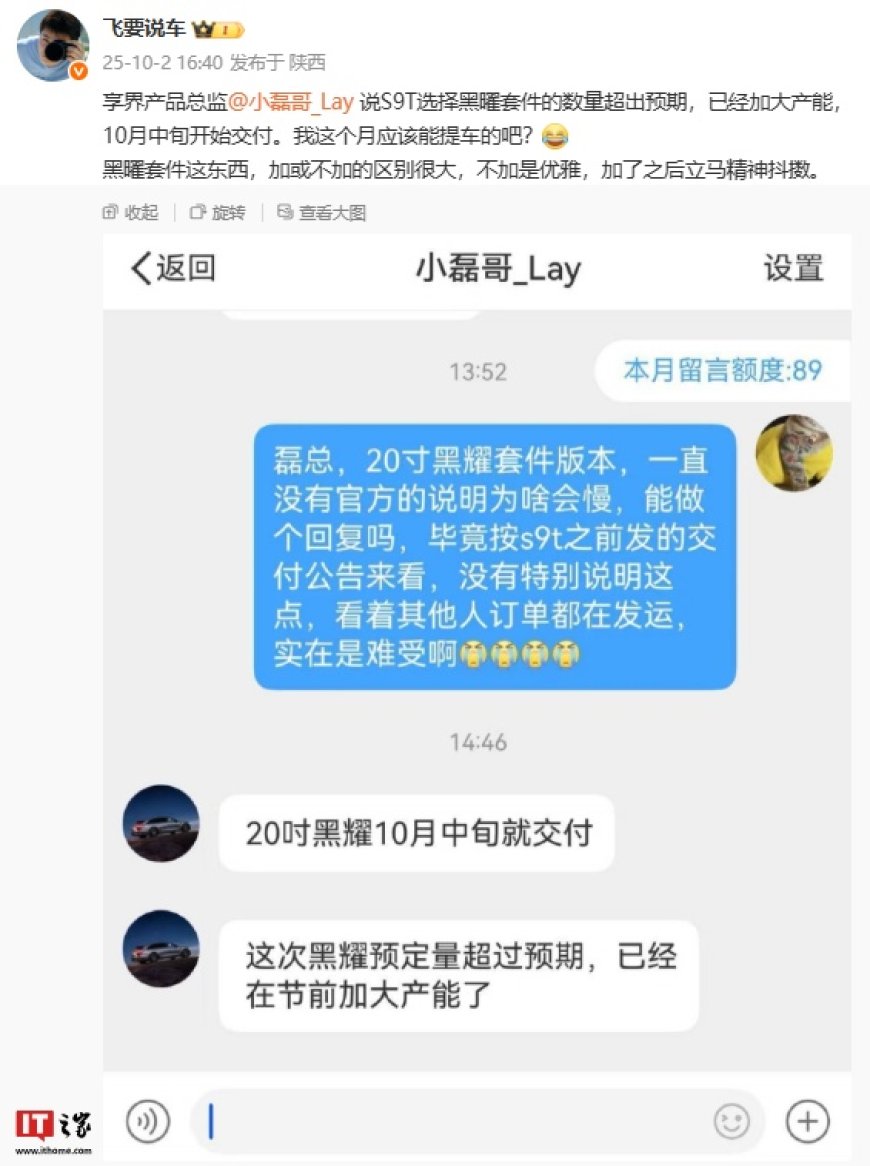Open the 飞要说车 username link
The width and height of the screenshot is (870, 1166).
[x=145, y=28]
